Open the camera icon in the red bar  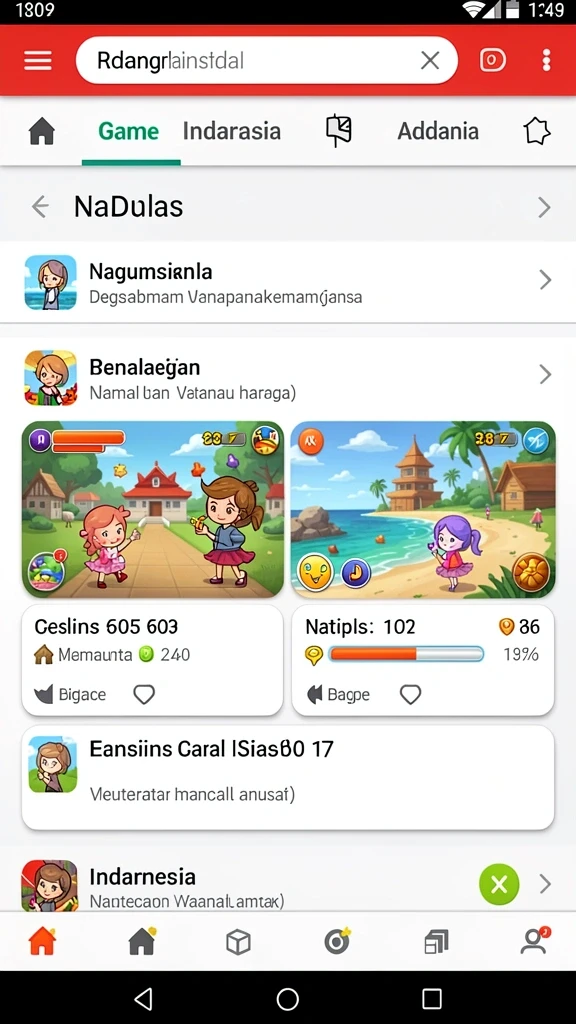(x=492, y=61)
